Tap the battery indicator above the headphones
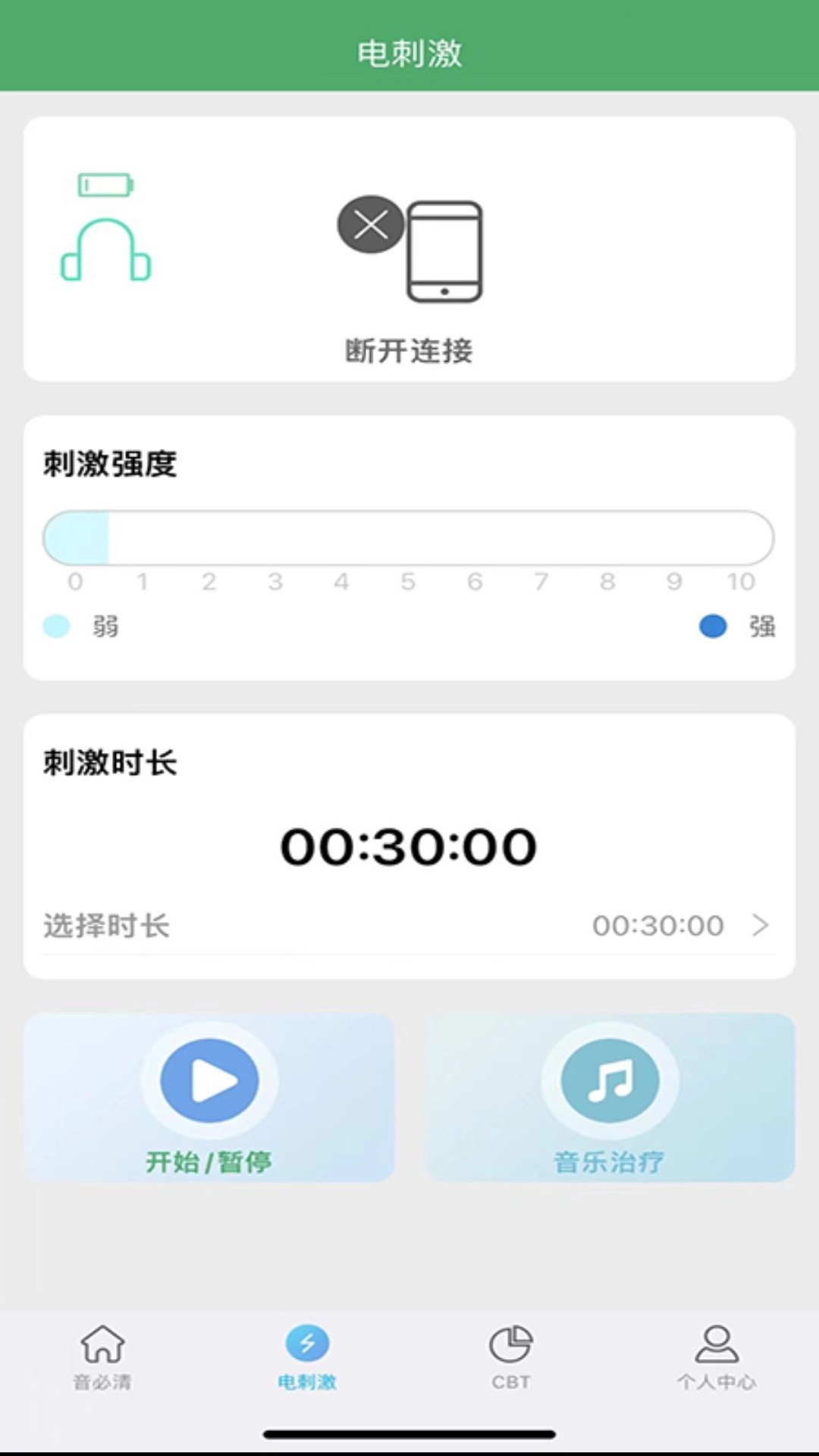This screenshot has width=819, height=1456. [106, 184]
